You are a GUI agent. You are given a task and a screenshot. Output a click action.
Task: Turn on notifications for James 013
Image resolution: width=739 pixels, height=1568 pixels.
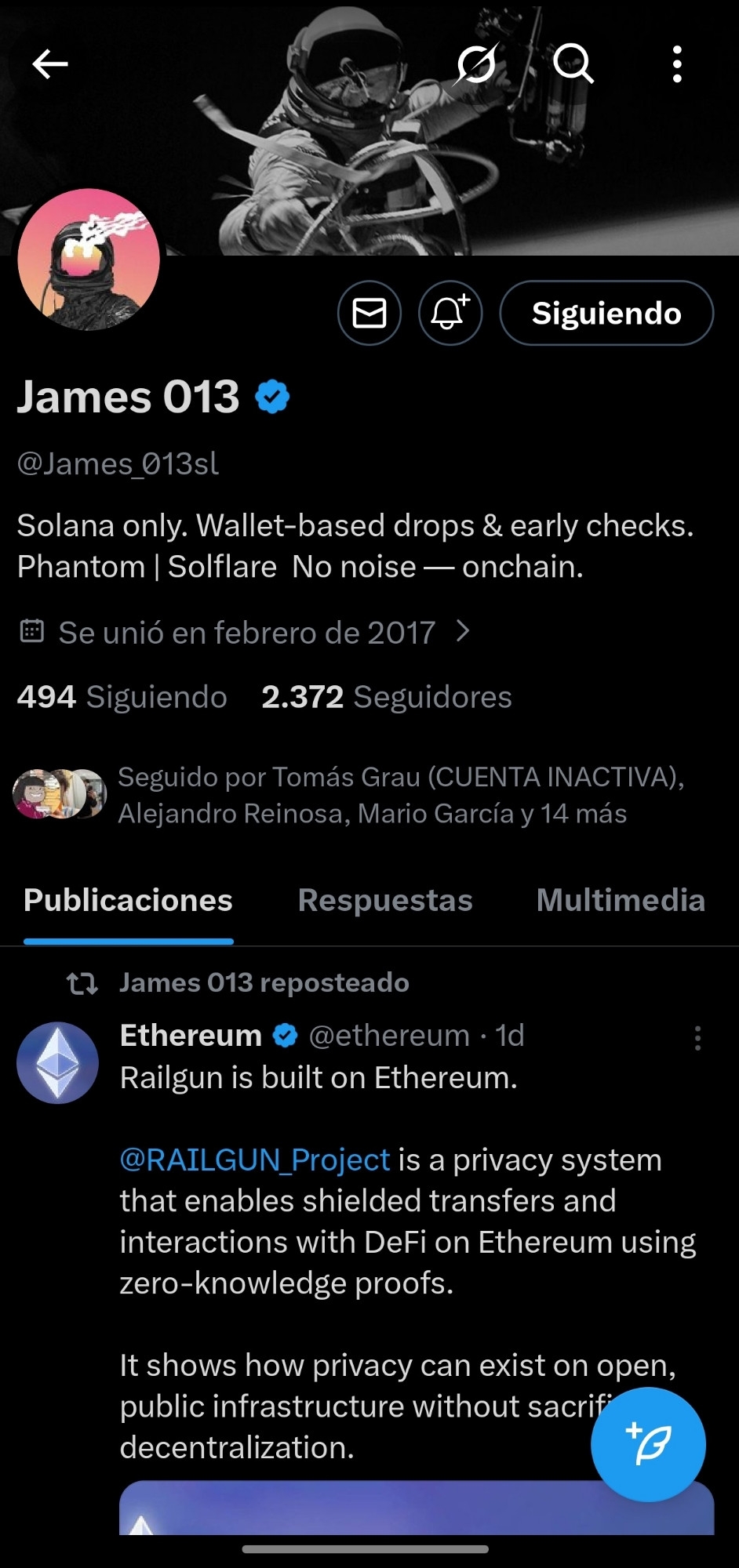[450, 313]
